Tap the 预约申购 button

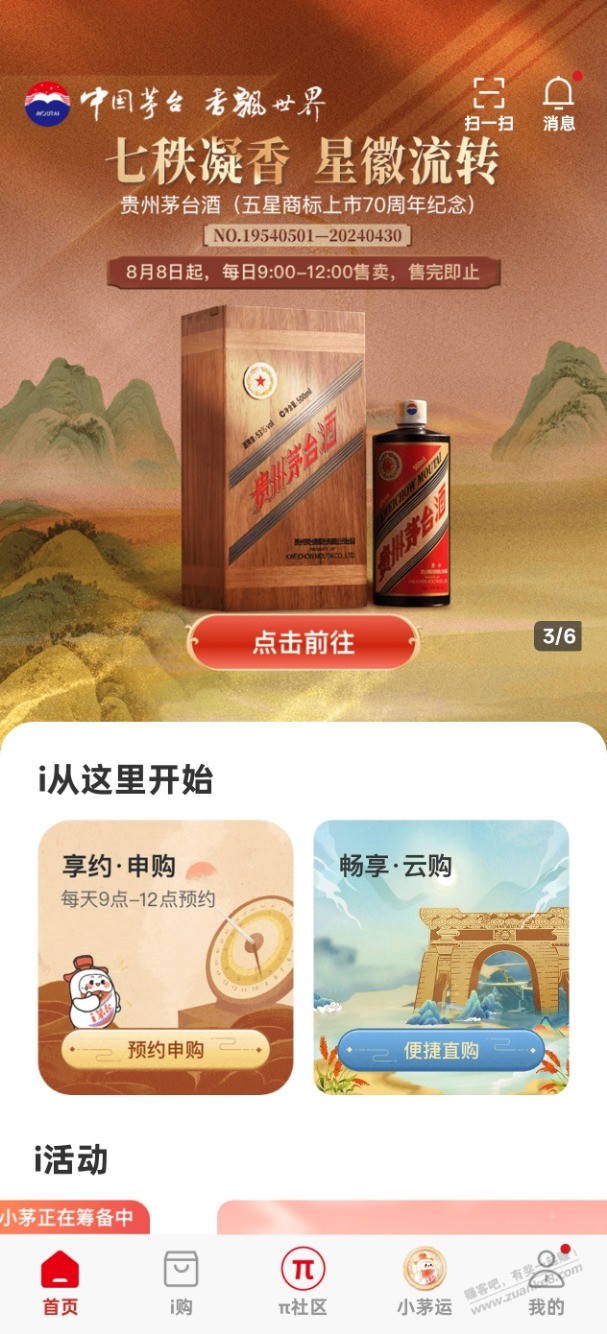pos(166,1049)
